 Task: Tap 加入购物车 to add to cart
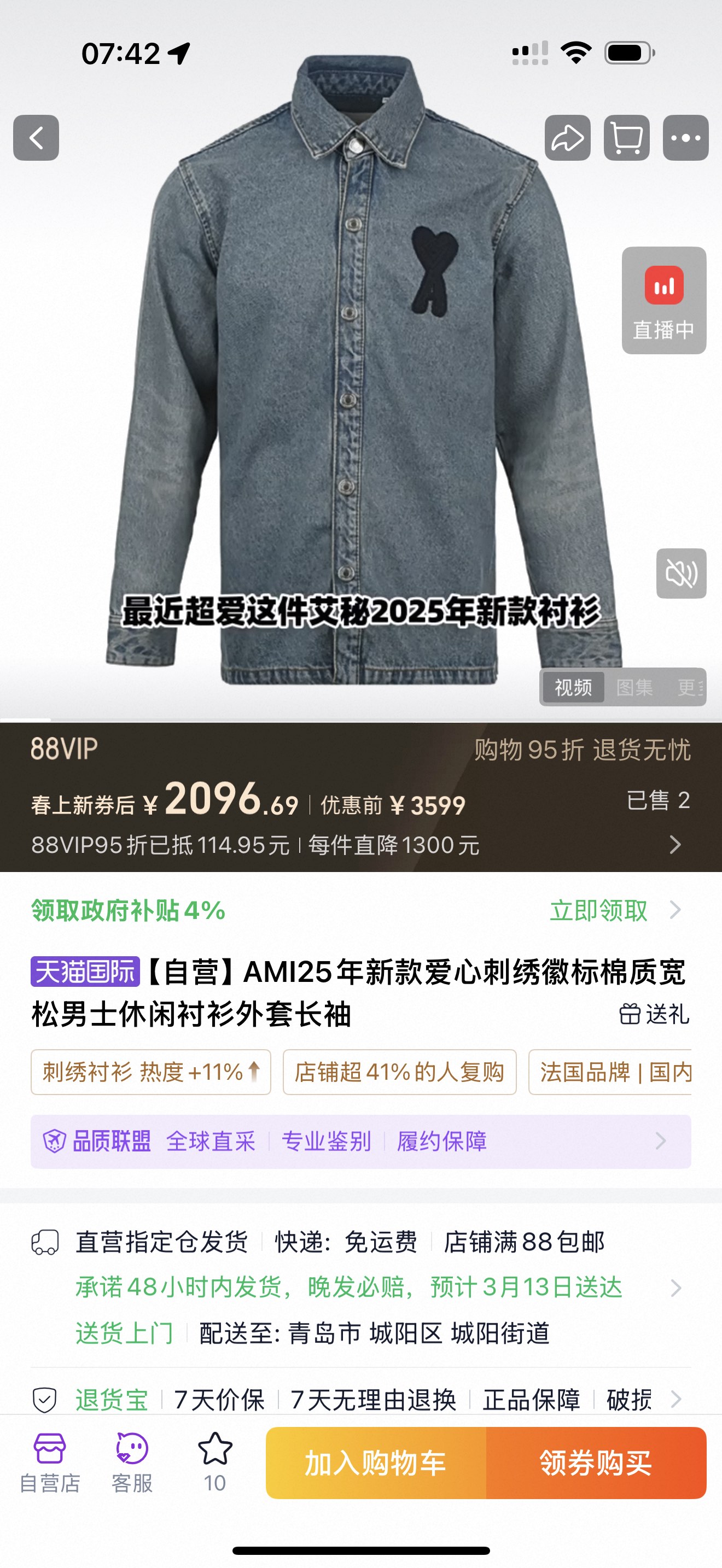click(x=376, y=1462)
